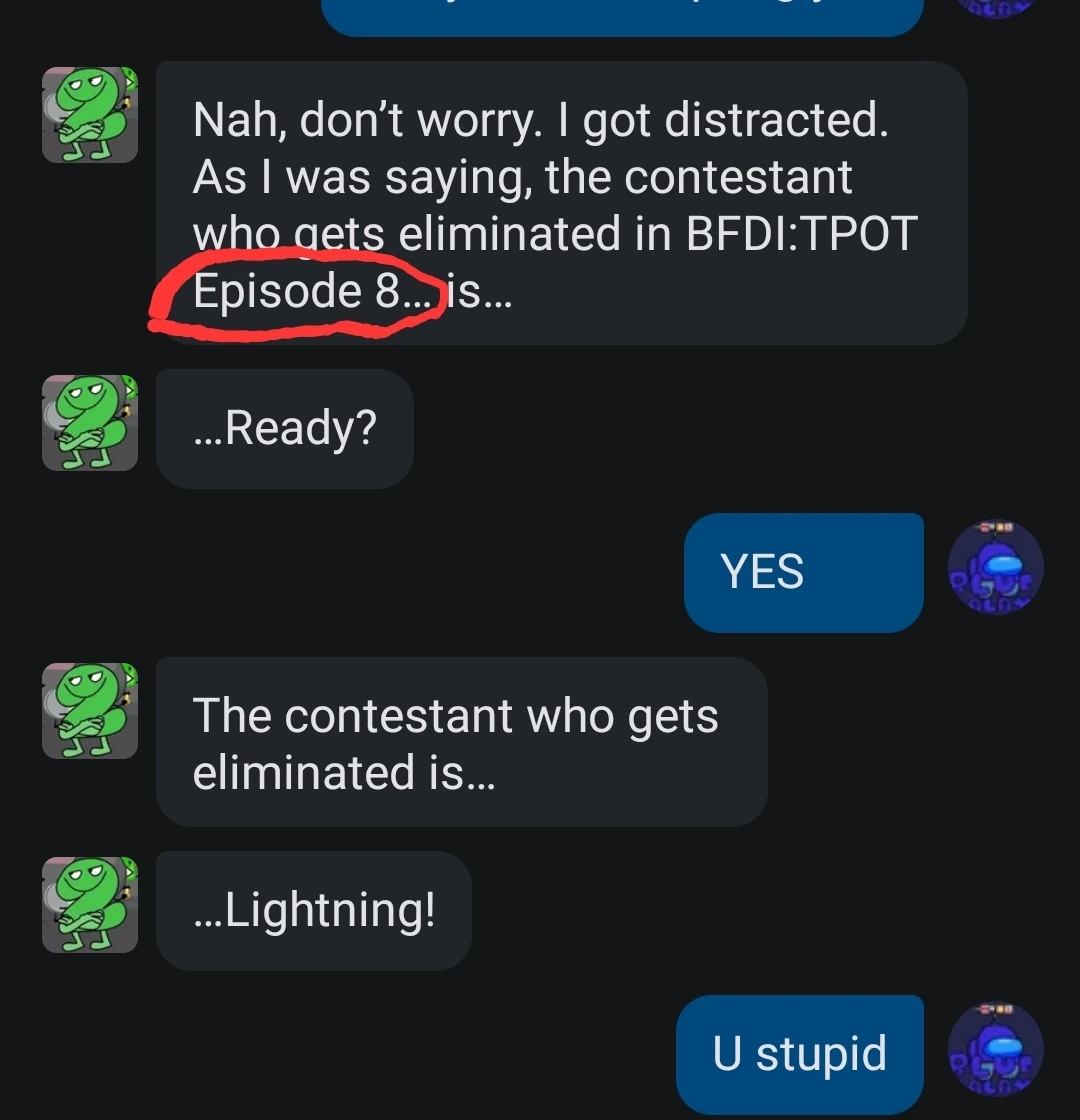Click the word "Ready?" in its message
1080x1120 pixels.
click(x=300, y=428)
